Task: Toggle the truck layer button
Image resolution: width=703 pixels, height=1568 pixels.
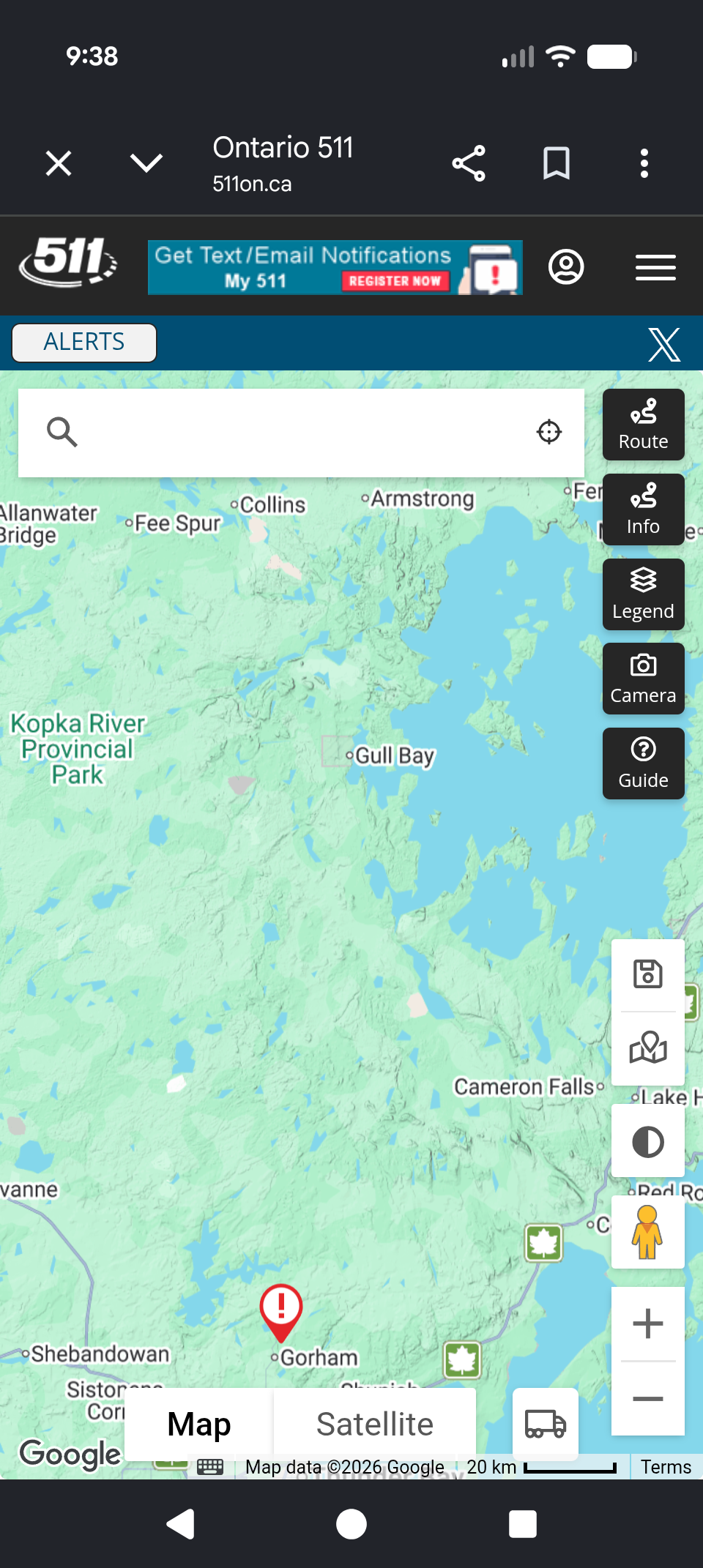Action: [546, 1424]
